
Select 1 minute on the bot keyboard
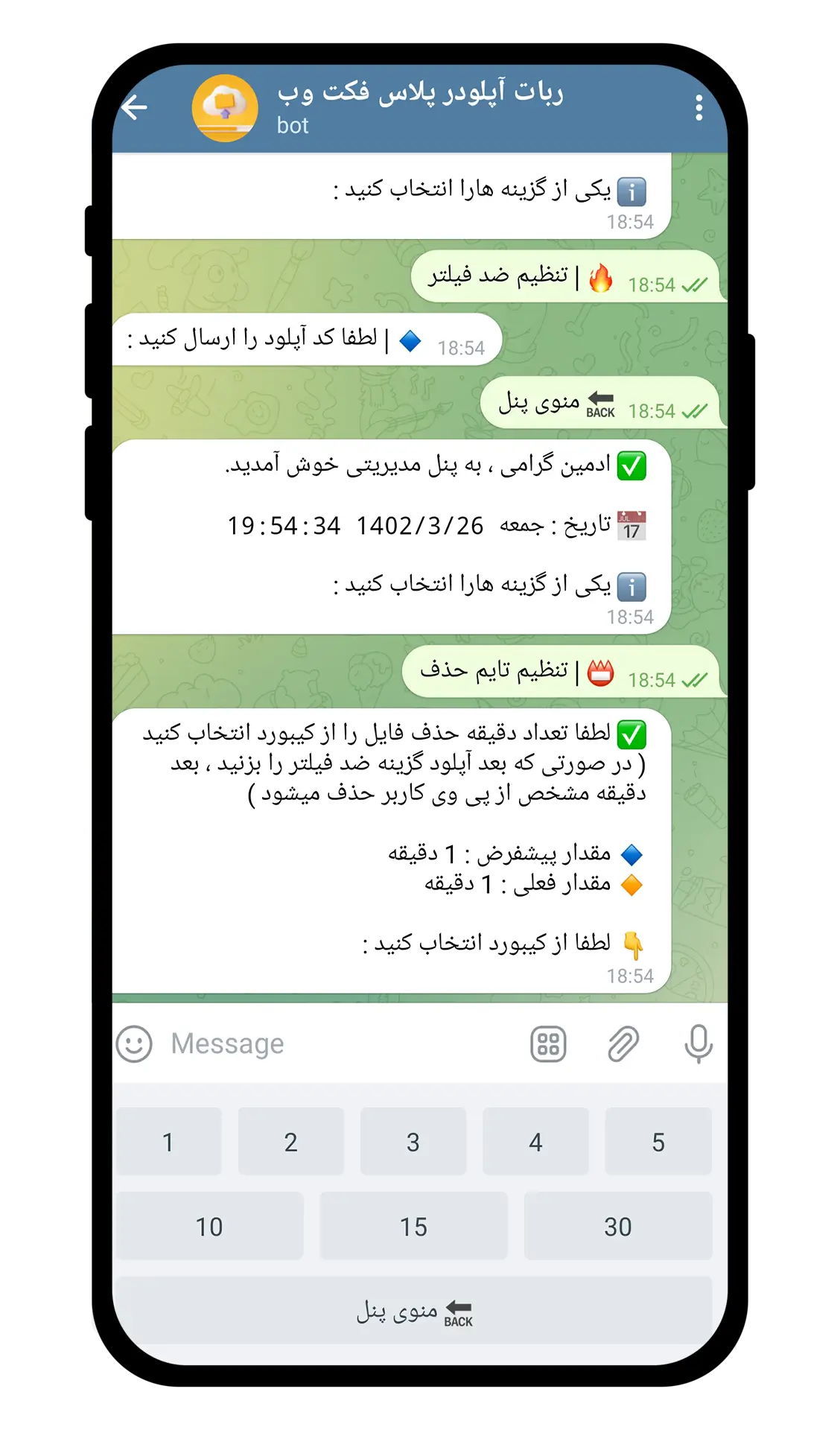(168, 1142)
